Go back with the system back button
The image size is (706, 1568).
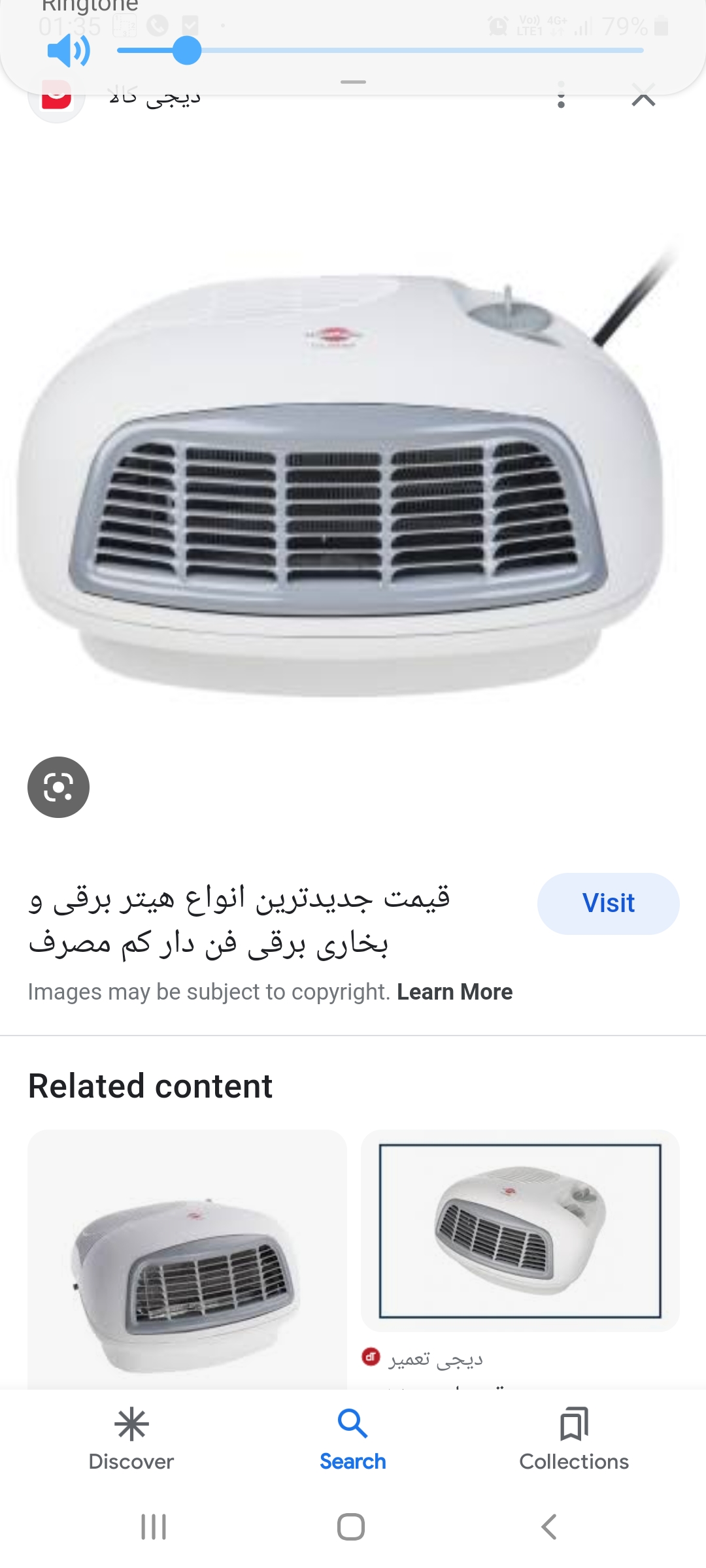[549, 1527]
